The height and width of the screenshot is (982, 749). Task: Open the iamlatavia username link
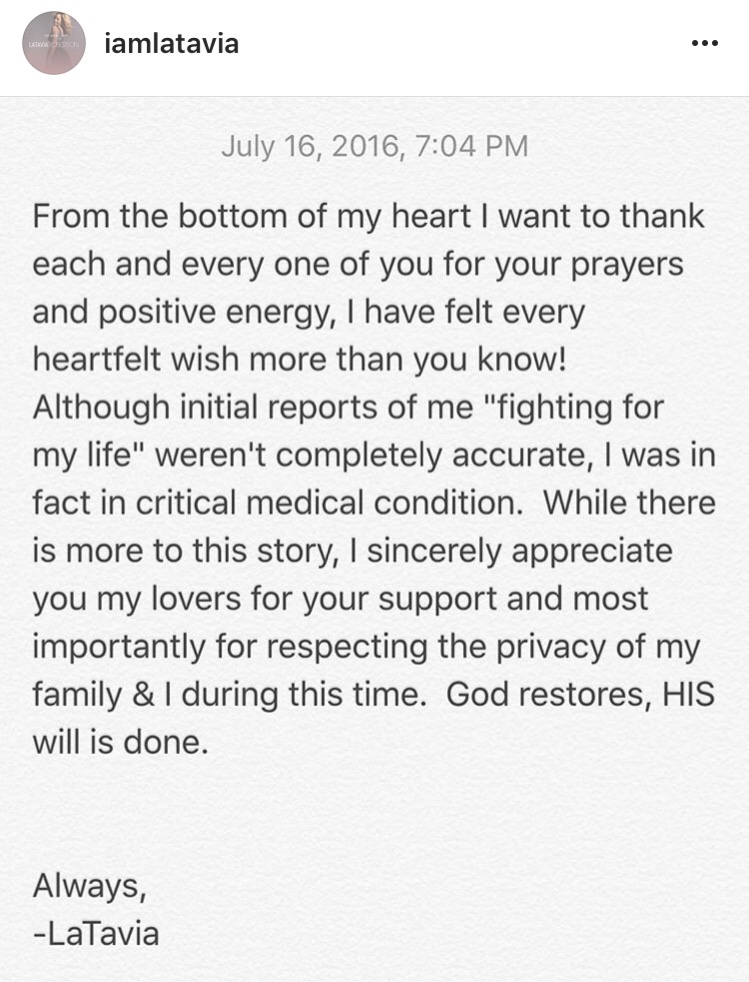pyautogui.click(x=171, y=44)
